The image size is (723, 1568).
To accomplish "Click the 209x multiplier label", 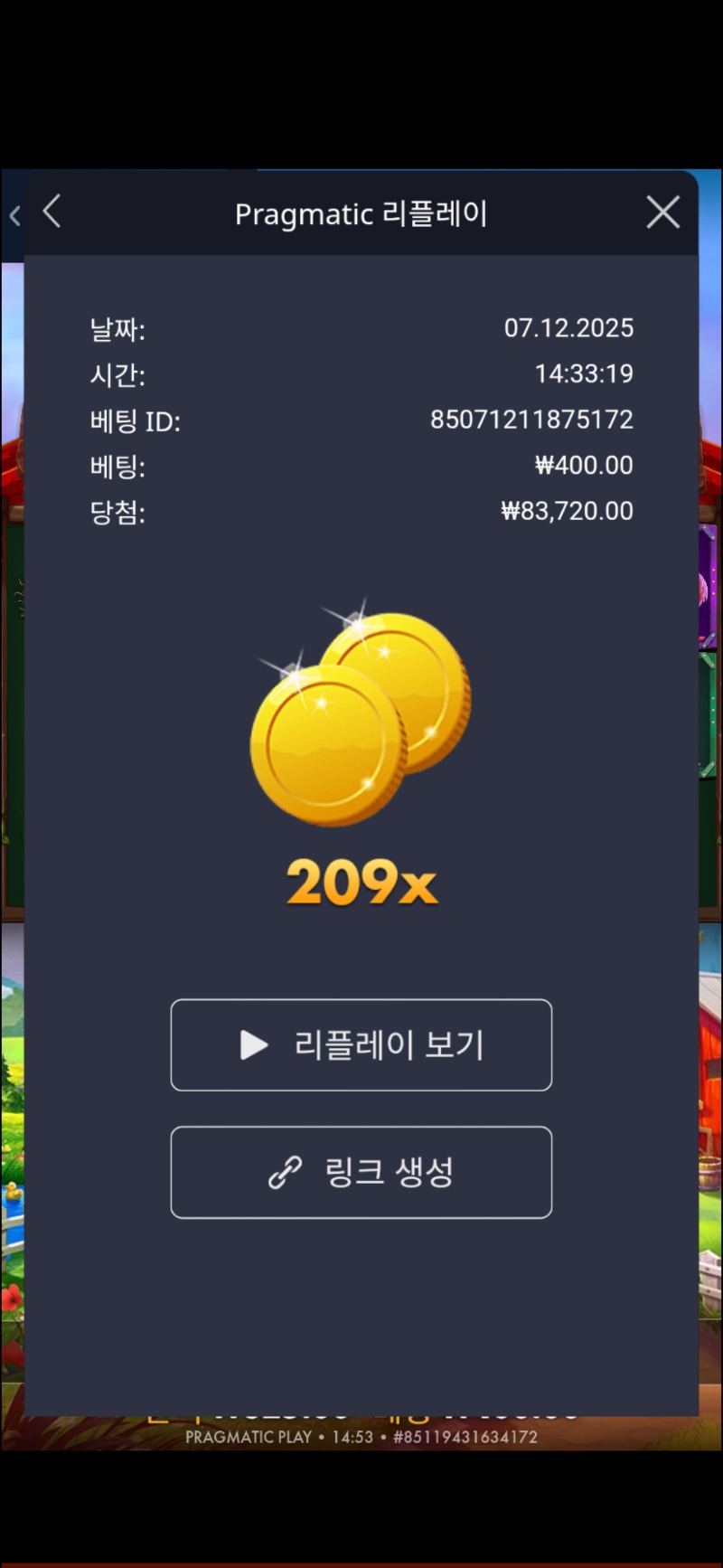I will pos(361,883).
